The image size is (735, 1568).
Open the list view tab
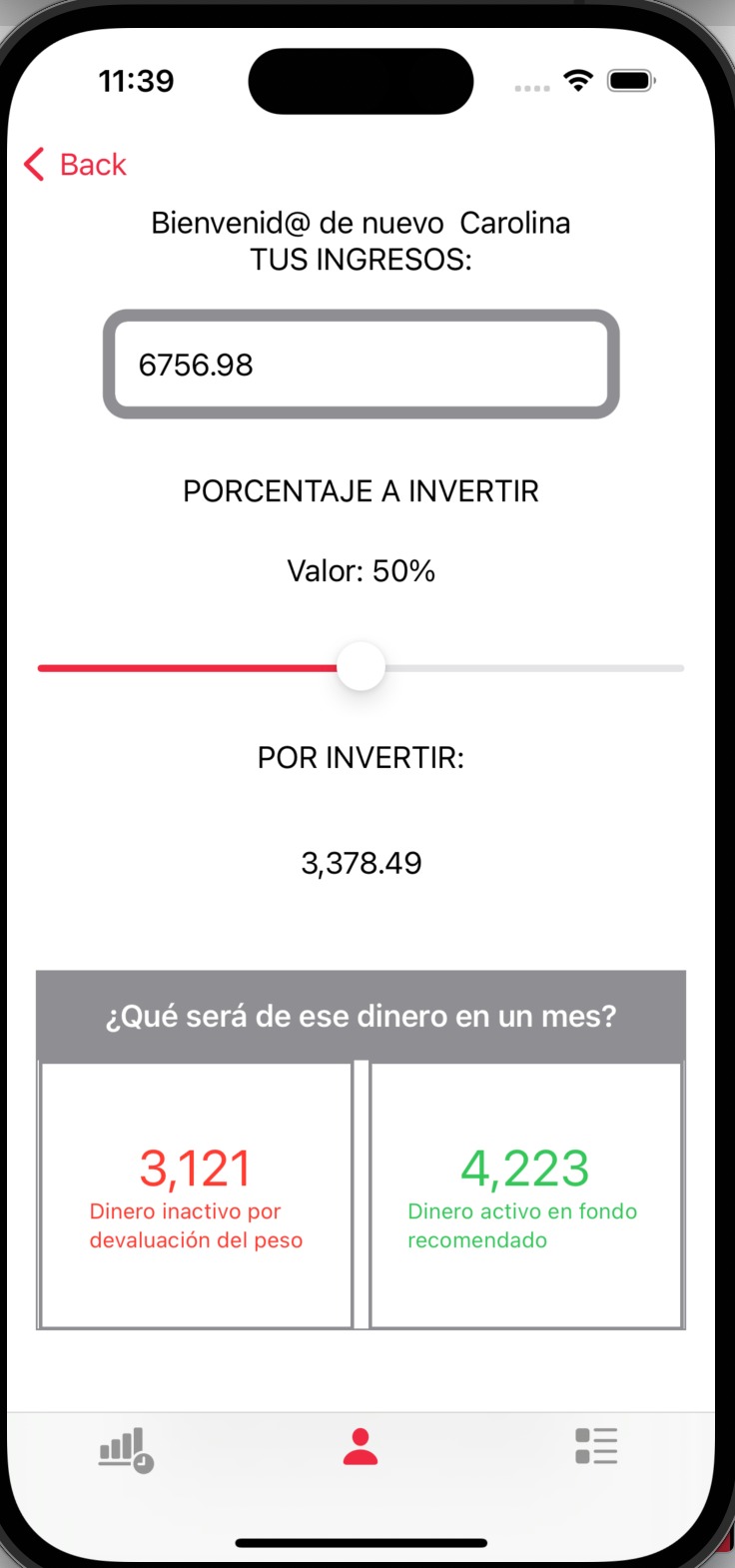(x=596, y=1446)
